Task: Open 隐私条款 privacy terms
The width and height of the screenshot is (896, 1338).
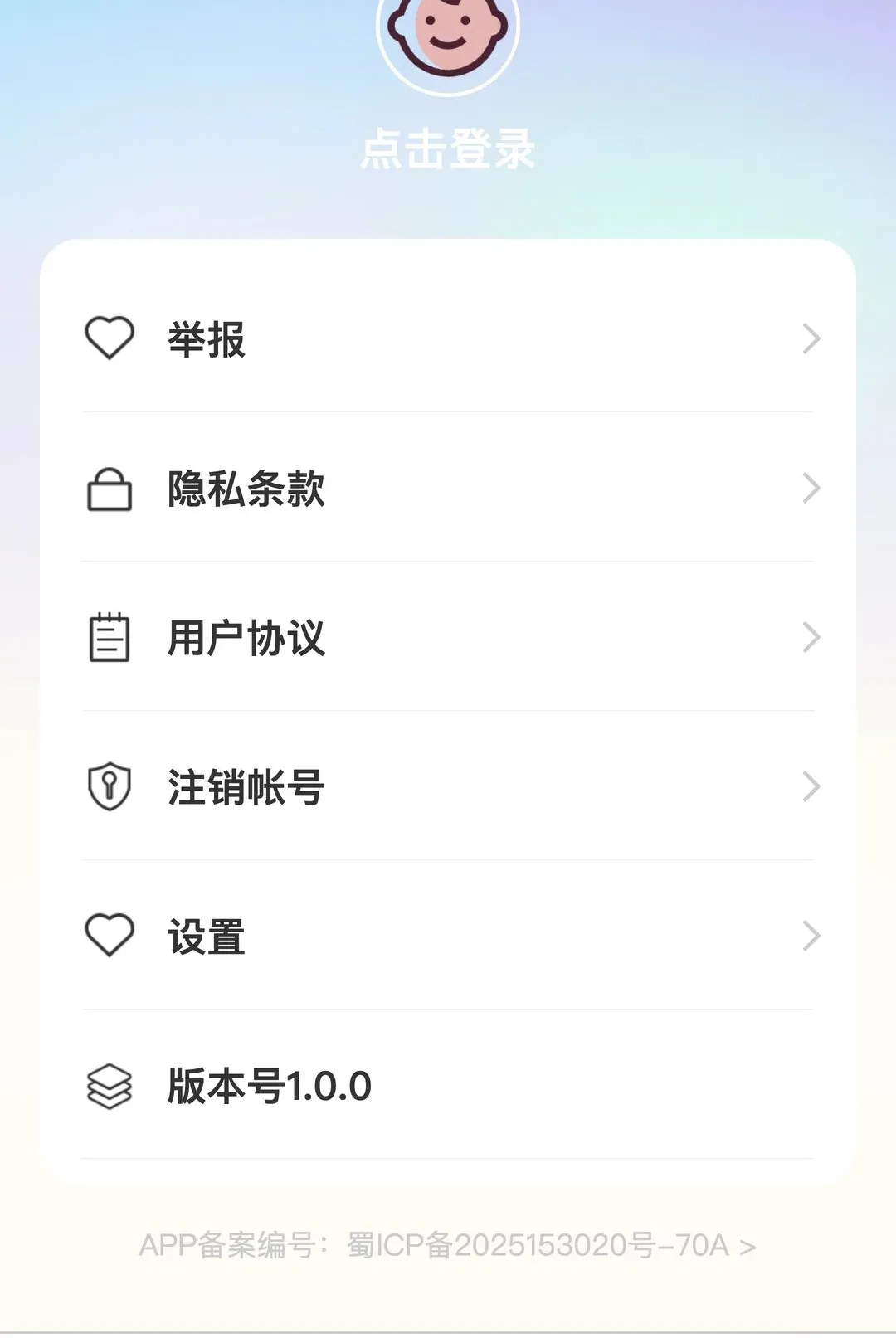Action: point(448,488)
